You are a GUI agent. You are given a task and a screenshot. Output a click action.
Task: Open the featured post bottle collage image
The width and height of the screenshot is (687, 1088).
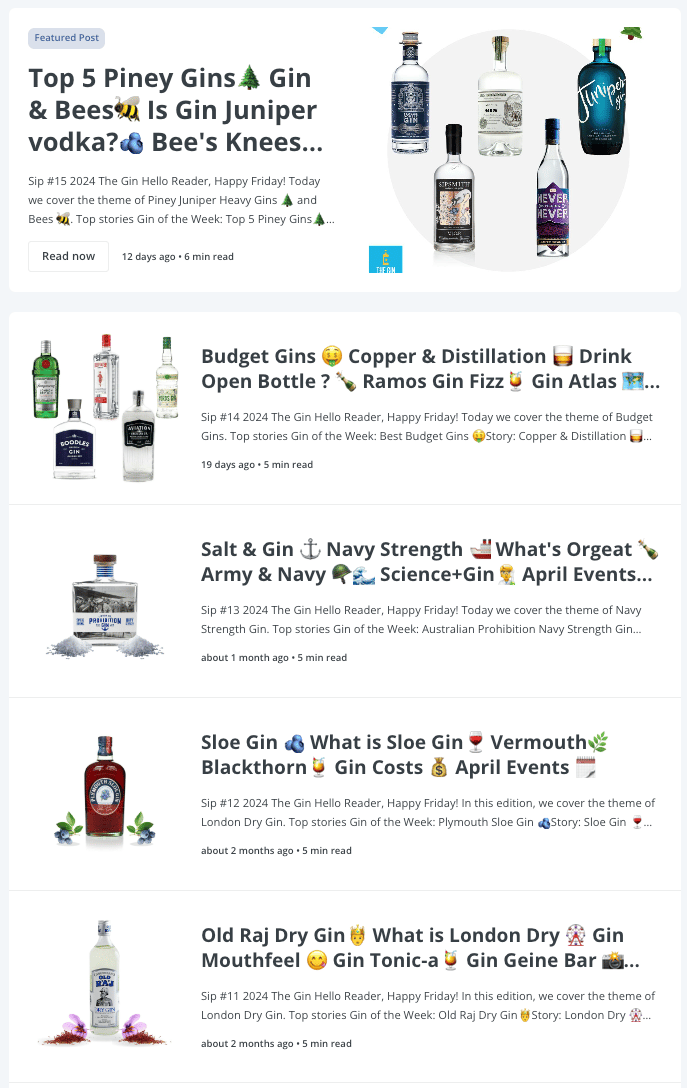click(507, 150)
